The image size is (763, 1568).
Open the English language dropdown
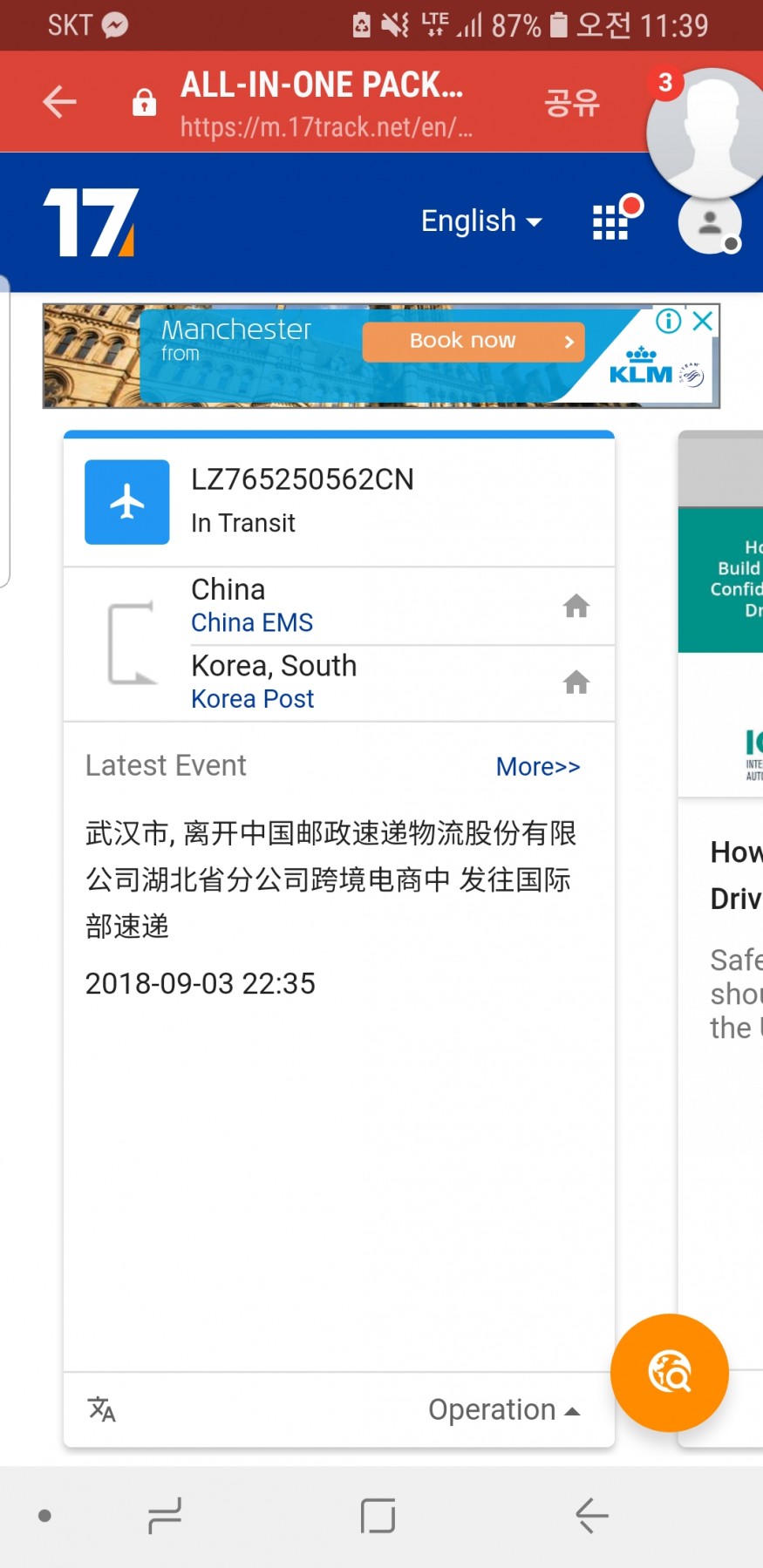pos(480,221)
